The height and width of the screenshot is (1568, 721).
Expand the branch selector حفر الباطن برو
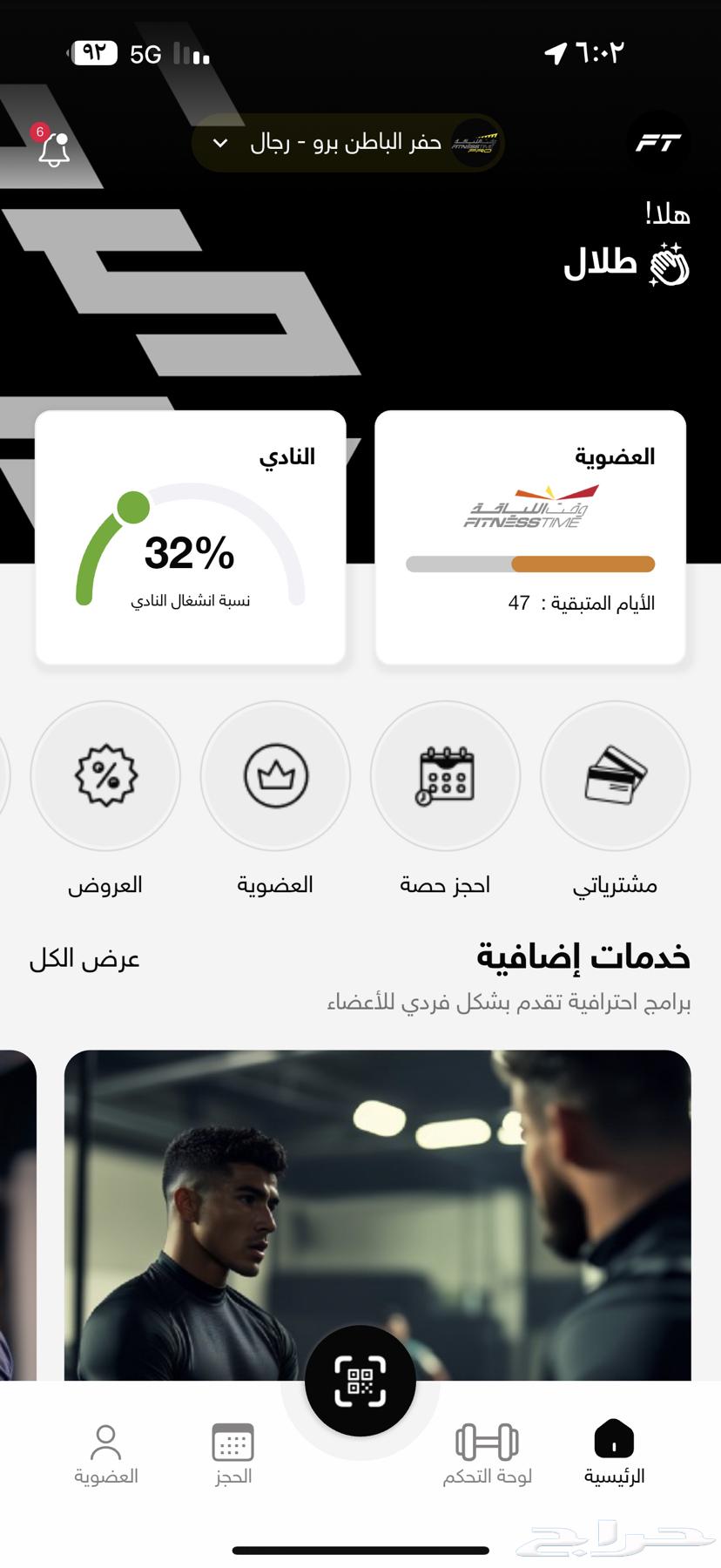pyautogui.click(x=348, y=143)
